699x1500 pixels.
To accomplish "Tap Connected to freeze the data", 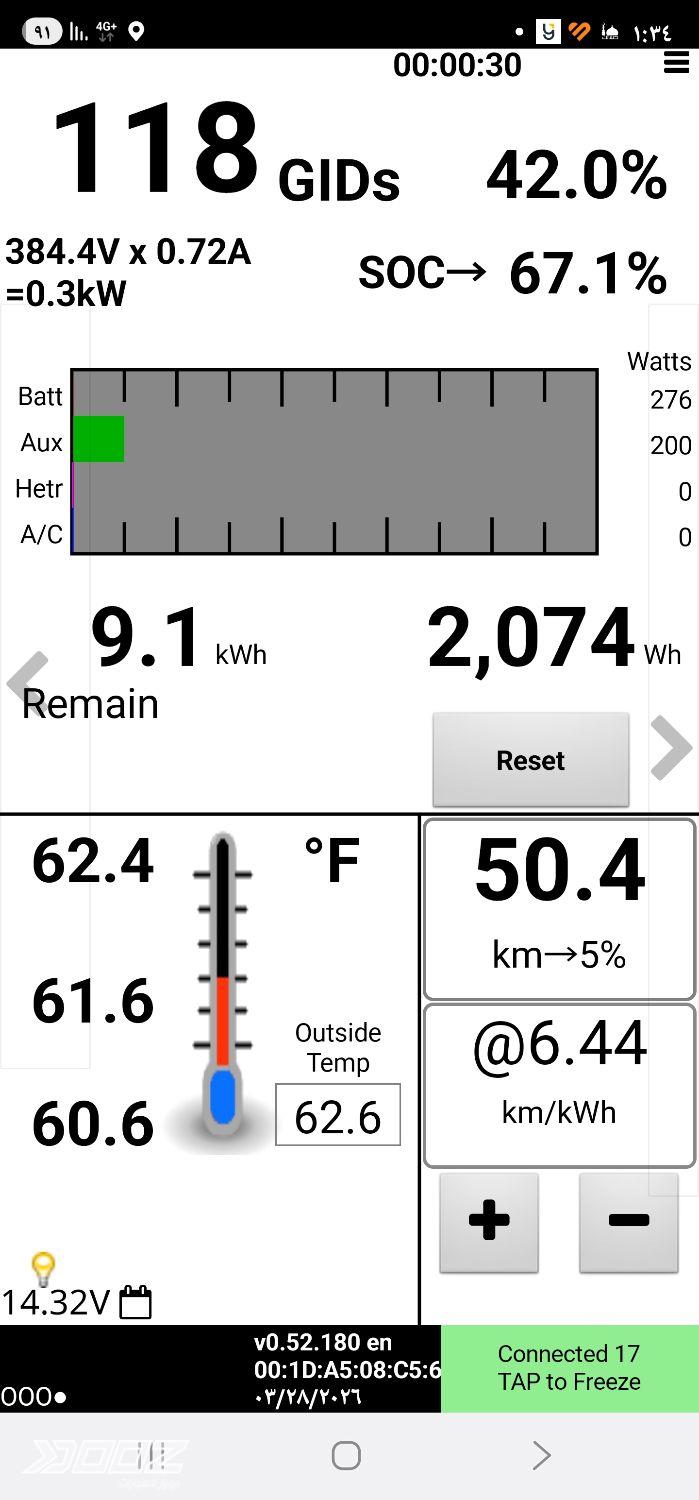I will [569, 1368].
